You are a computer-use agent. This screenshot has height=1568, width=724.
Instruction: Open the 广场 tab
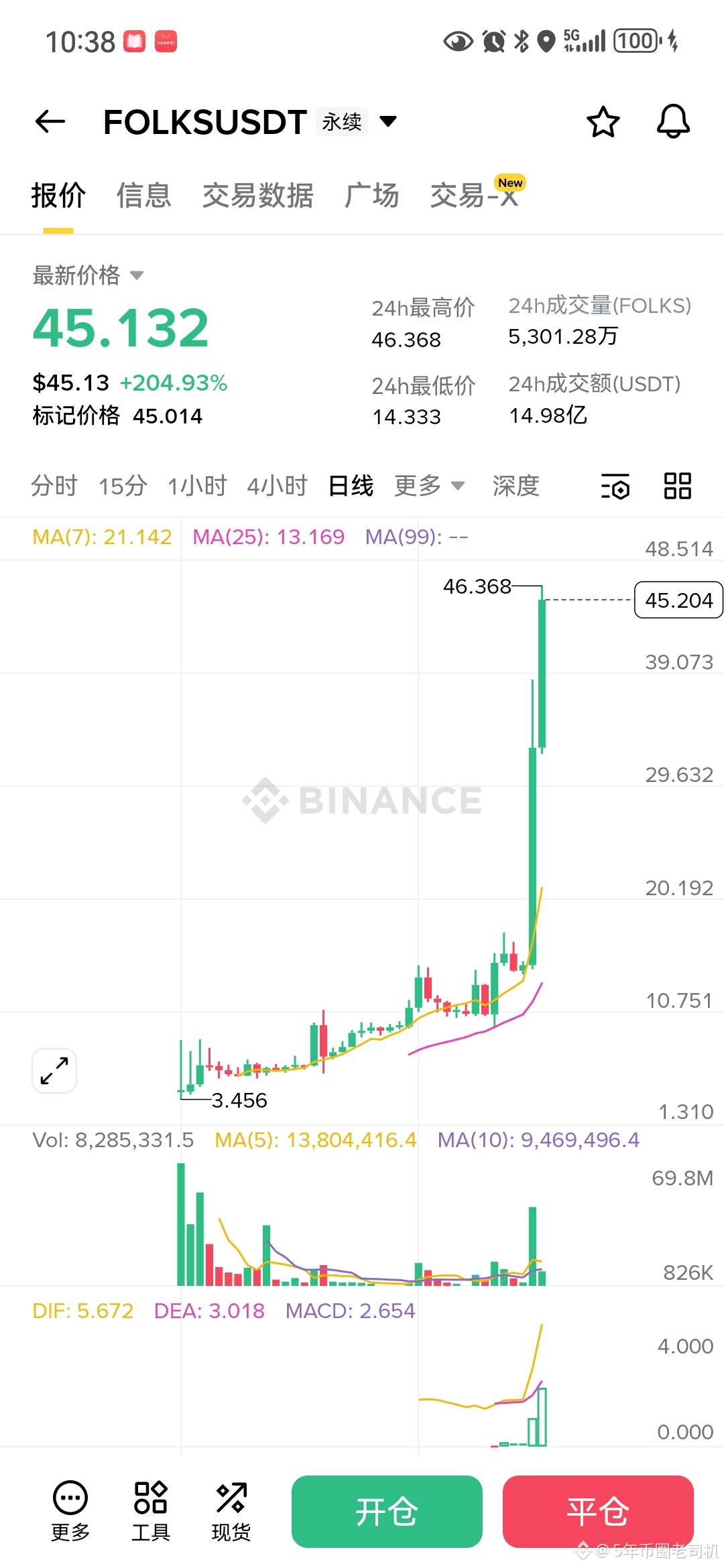coord(371,196)
